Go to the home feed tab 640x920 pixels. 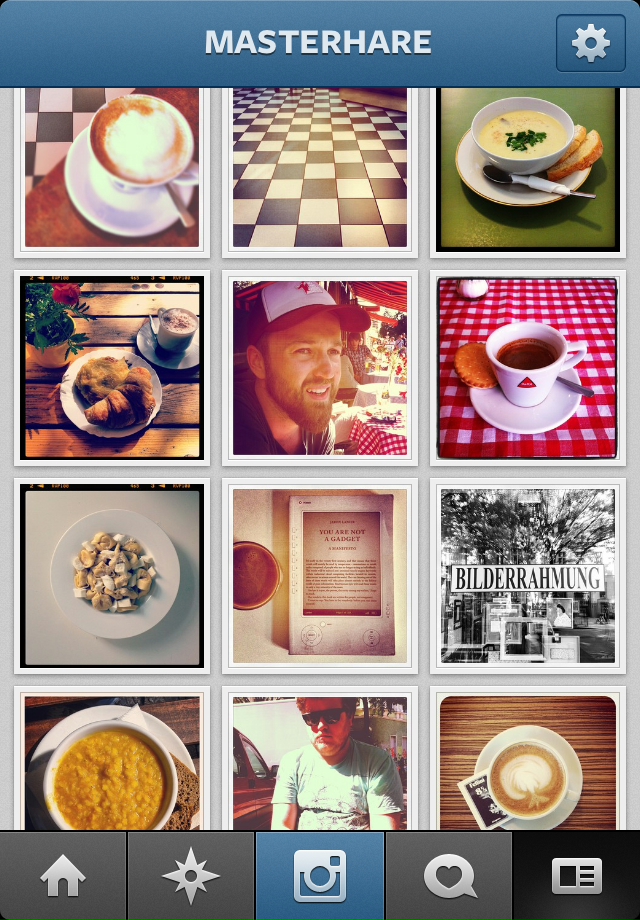(x=63, y=877)
